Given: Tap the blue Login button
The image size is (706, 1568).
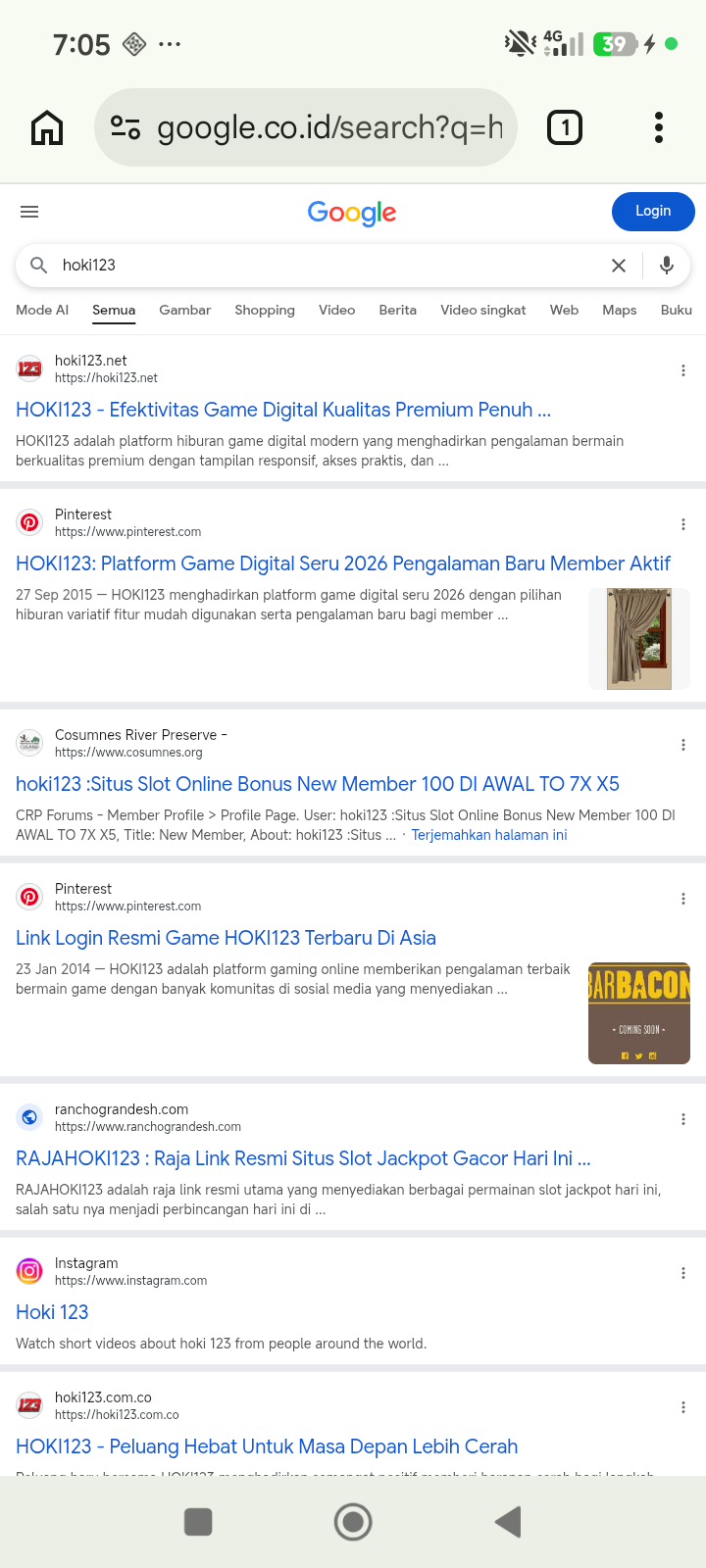Looking at the screenshot, I should pyautogui.click(x=653, y=211).
